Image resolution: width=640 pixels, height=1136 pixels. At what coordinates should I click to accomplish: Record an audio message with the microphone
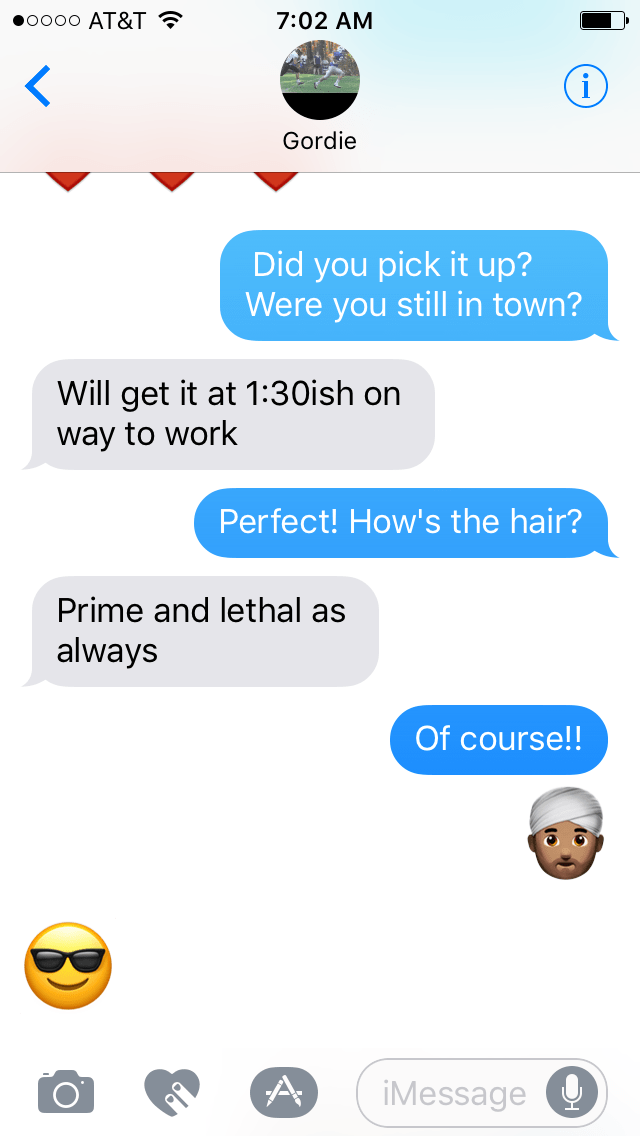click(x=572, y=1092)
